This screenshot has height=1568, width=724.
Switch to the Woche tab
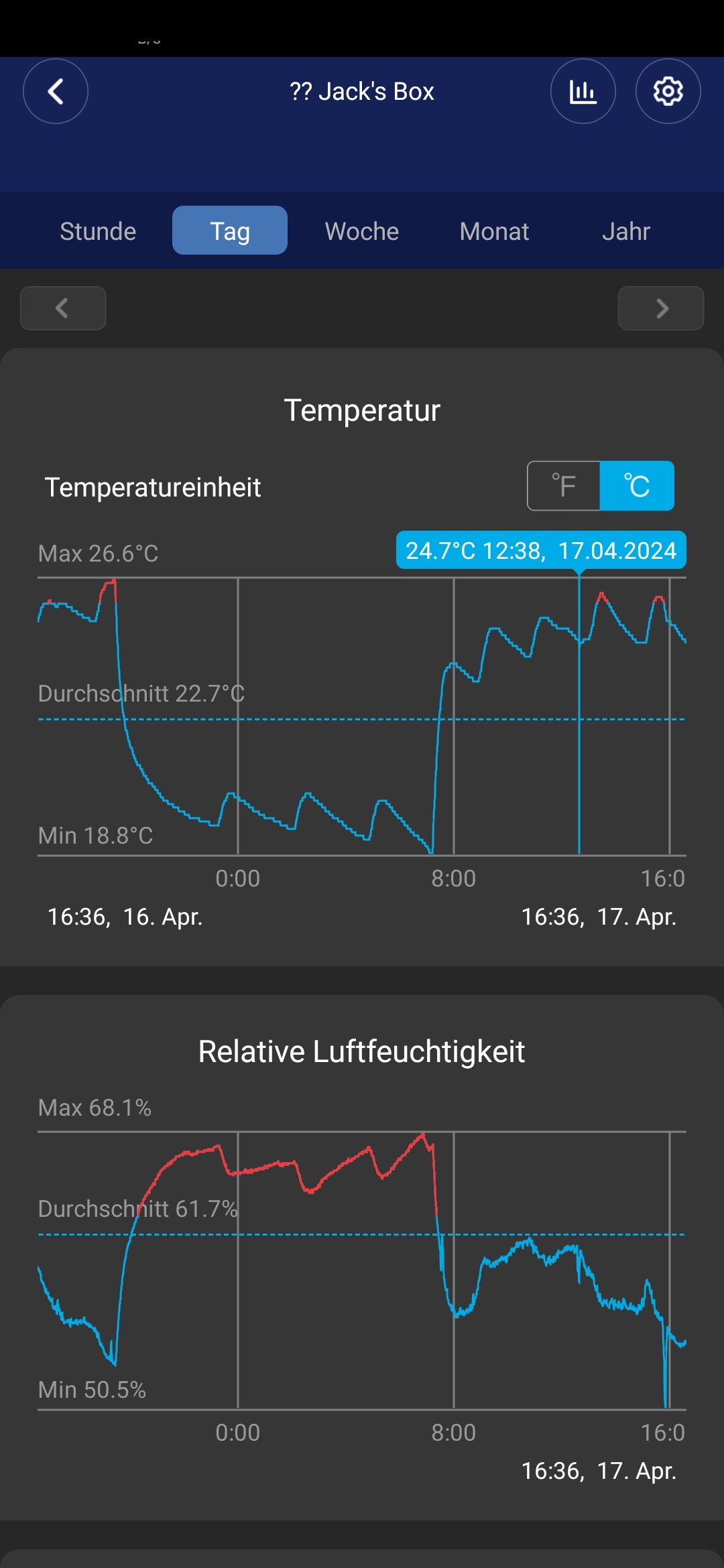(x=362, y=231)
